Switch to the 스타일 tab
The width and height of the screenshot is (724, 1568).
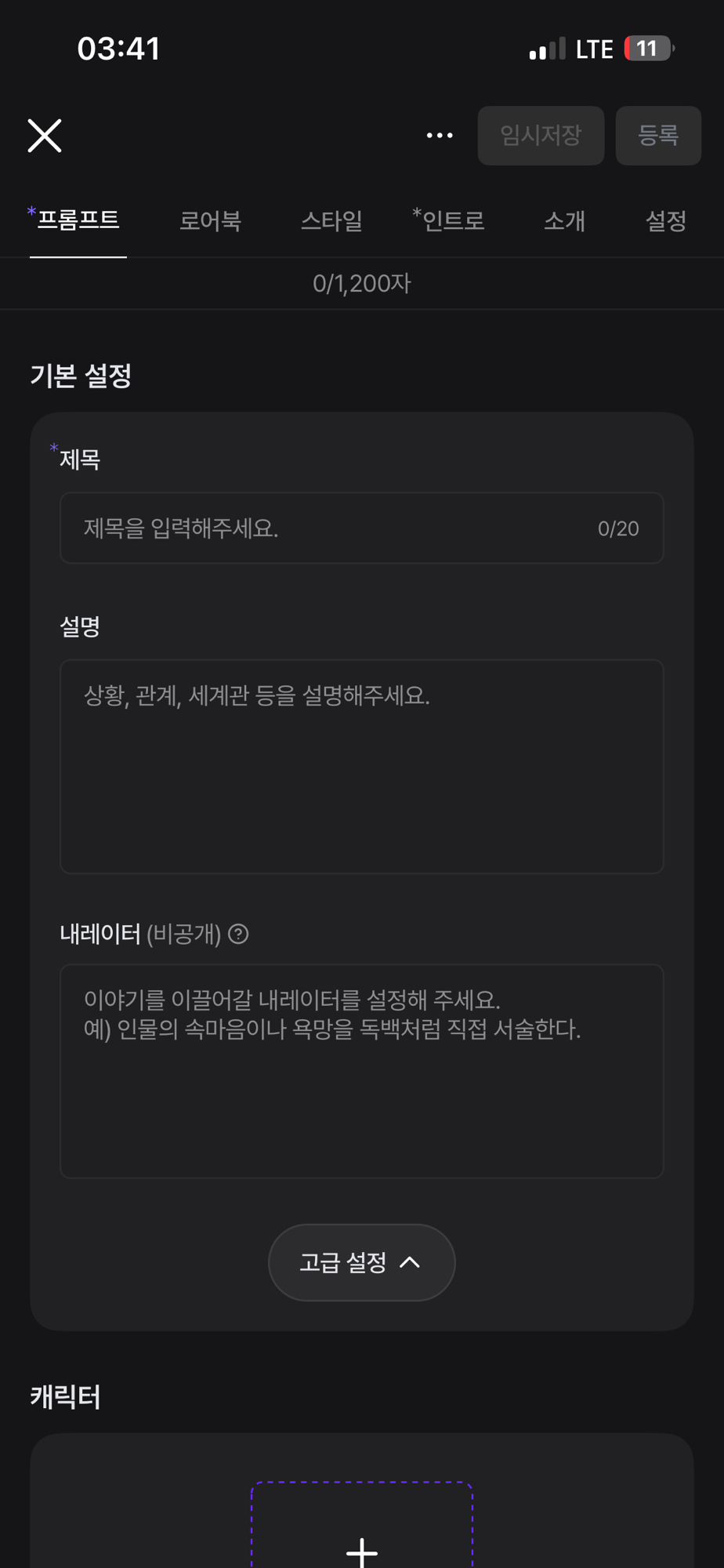(331, 221)
